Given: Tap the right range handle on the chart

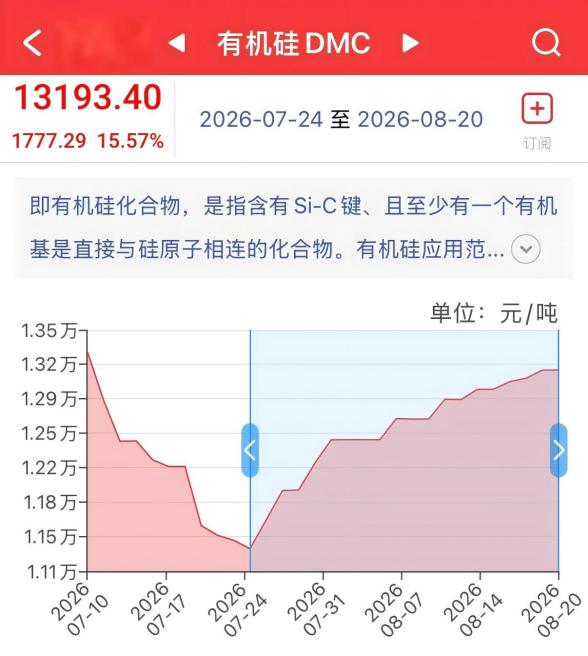Looking at the screenshot, I should pos(559,451).
